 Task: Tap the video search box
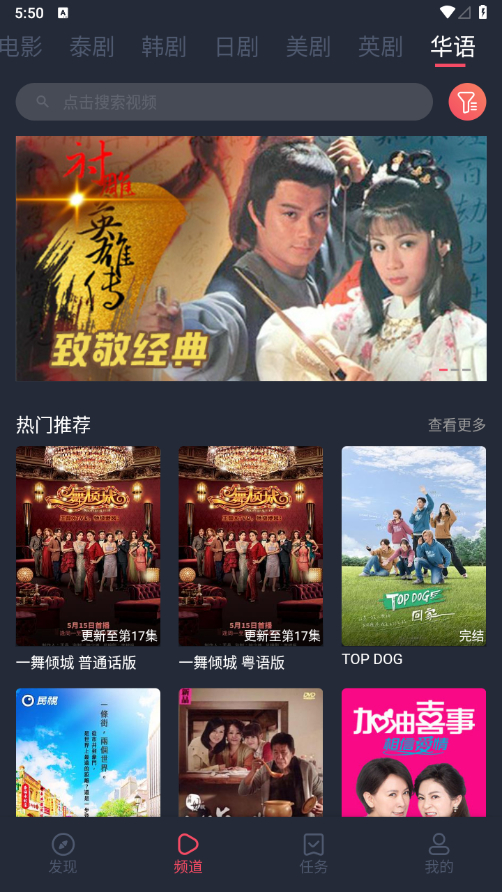pyautogui.click(x=224, y=102)
